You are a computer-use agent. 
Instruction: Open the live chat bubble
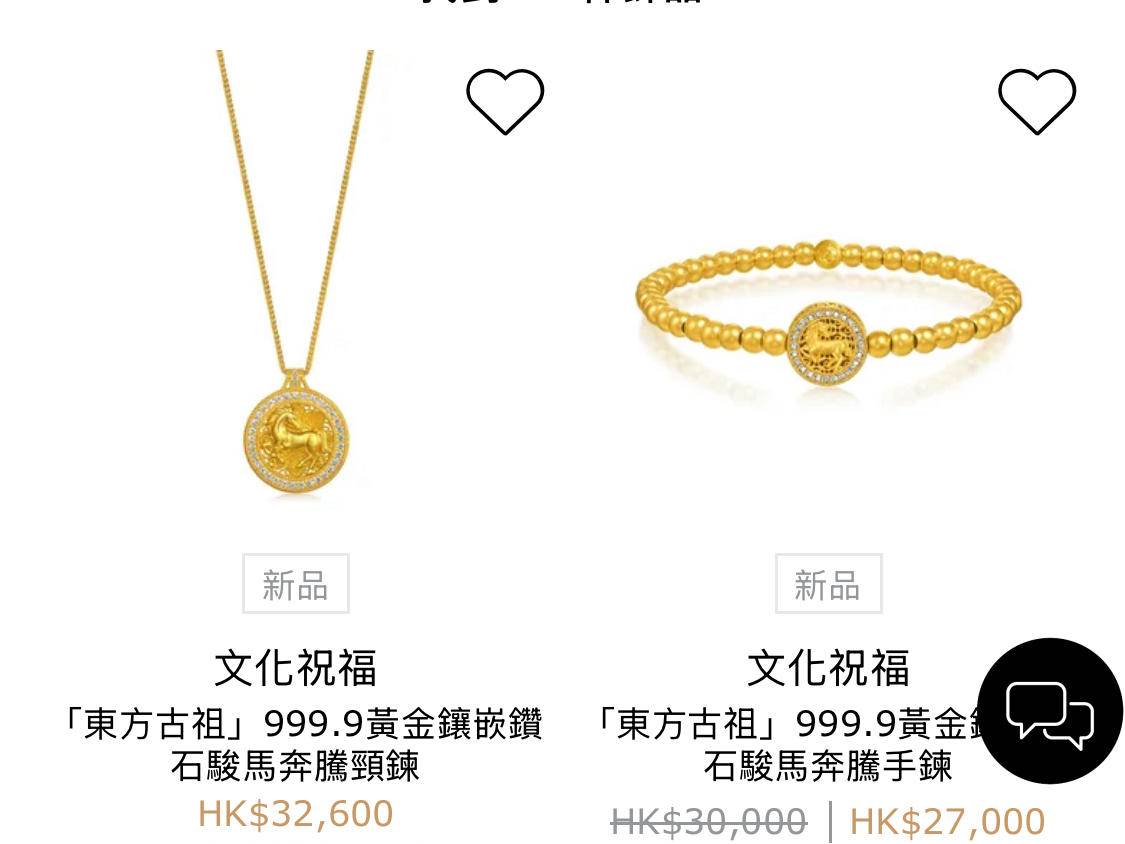1049,712
